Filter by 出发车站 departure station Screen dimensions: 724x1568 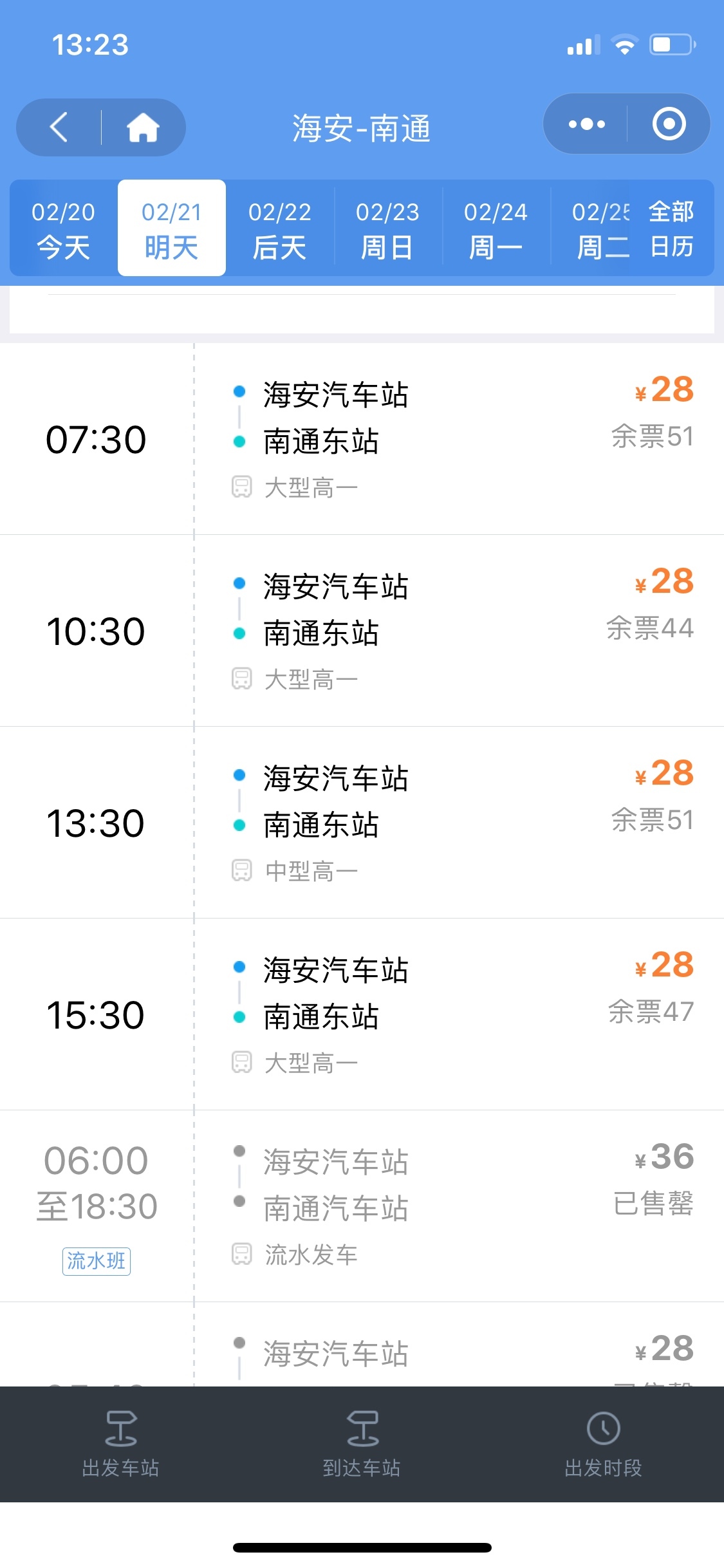point(120,1443)
